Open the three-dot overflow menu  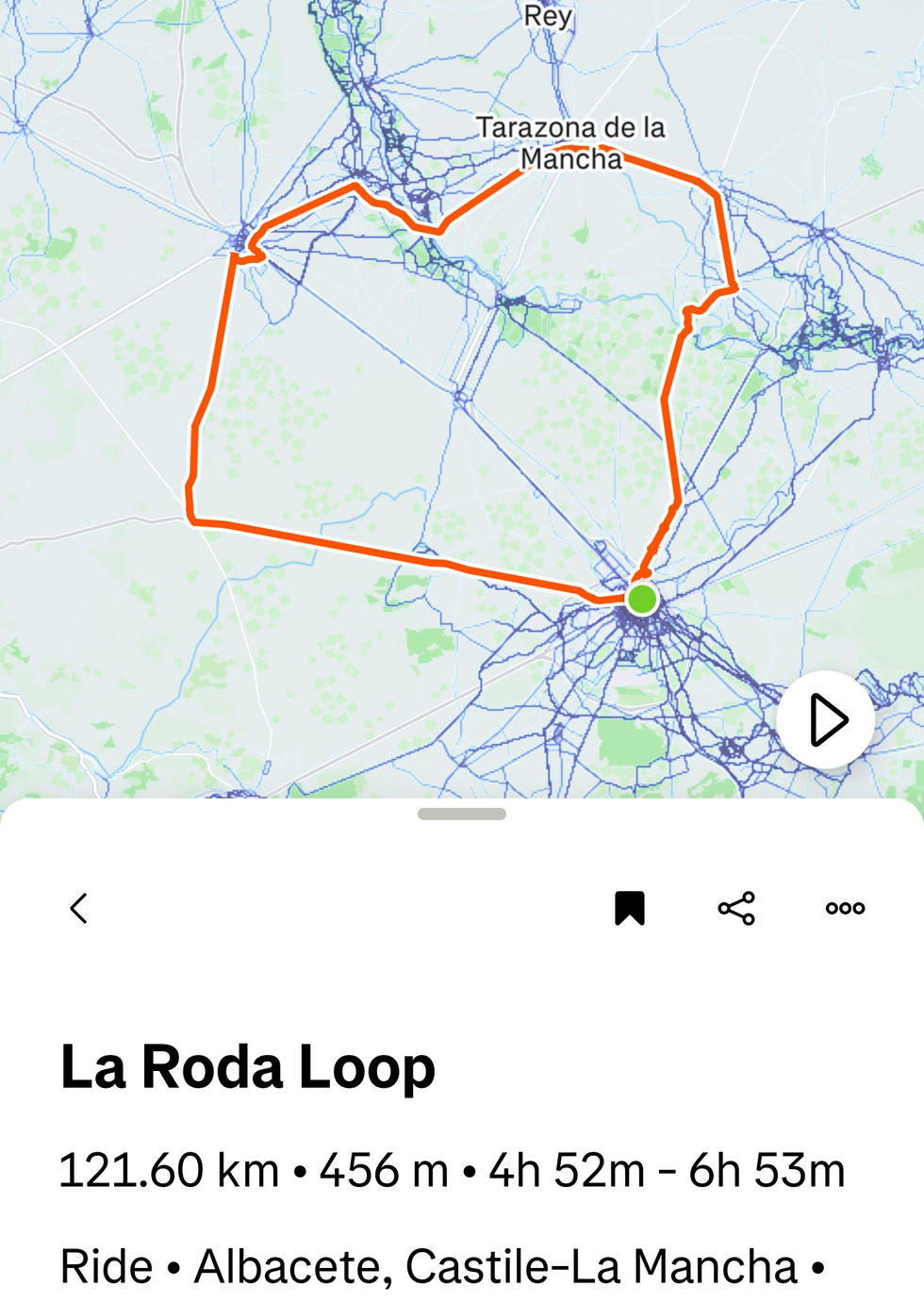pyautogui.click(x=845, y=909)
